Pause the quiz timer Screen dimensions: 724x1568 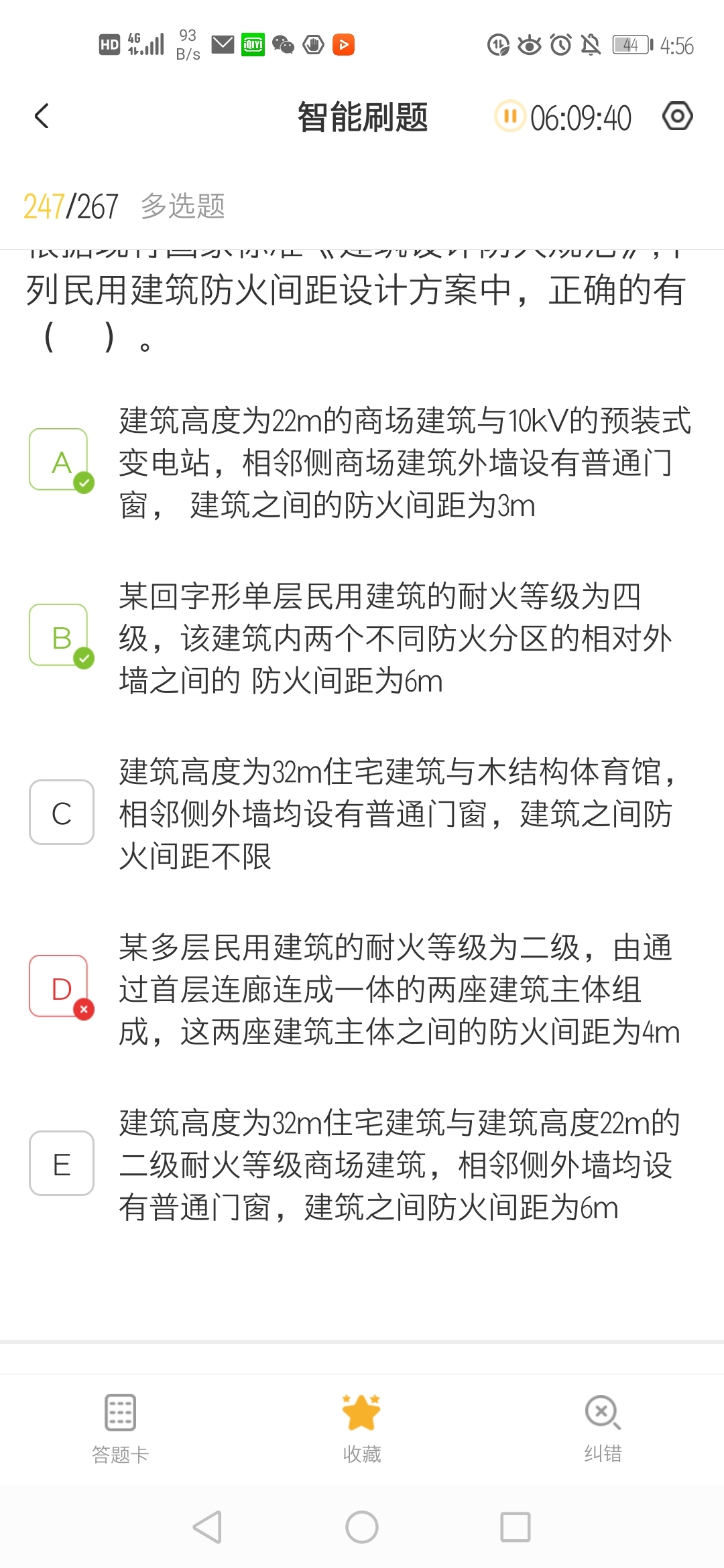click(509, 117)
